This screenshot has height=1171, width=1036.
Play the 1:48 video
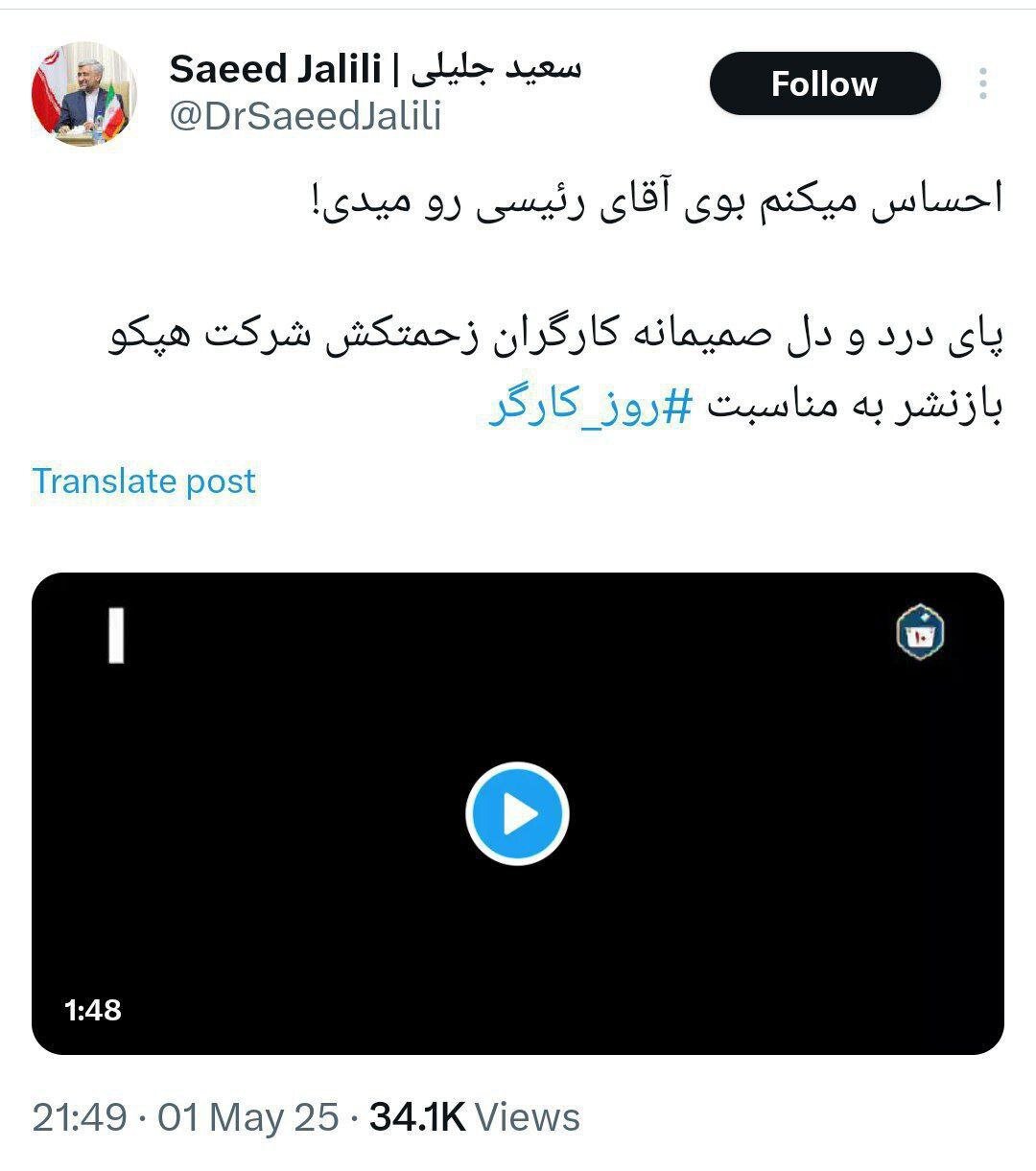[517, 813]
